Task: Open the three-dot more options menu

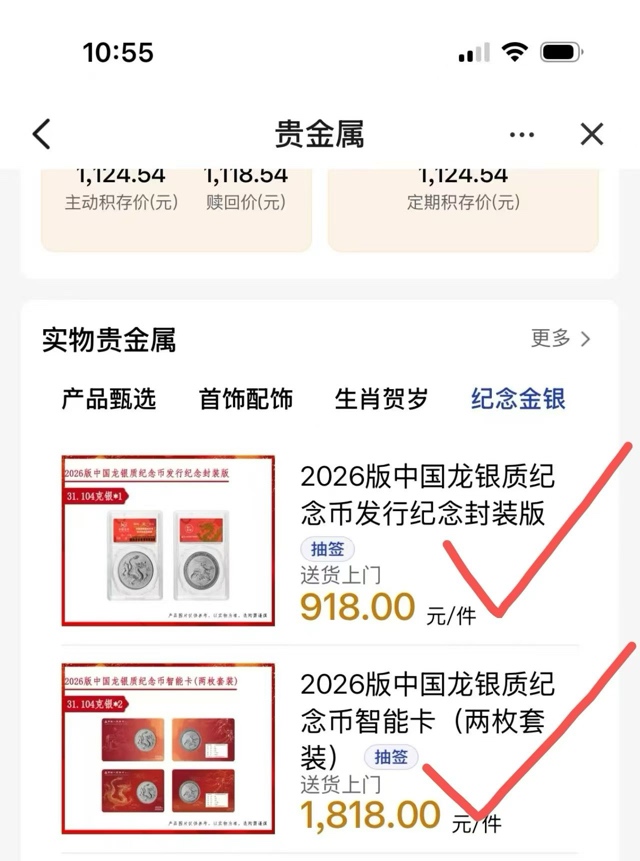Action: coord(522,135)
